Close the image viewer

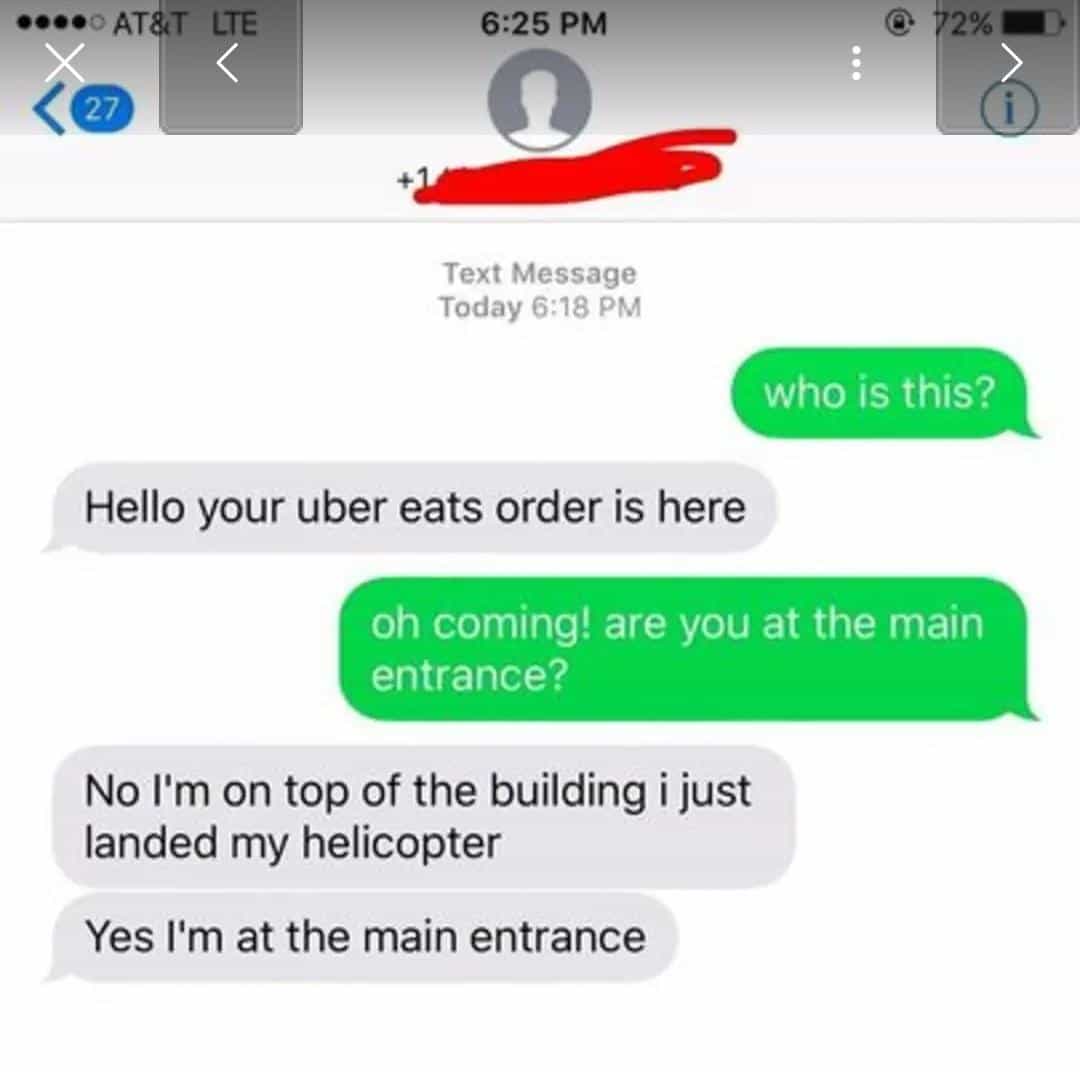(x=65, y=63)
